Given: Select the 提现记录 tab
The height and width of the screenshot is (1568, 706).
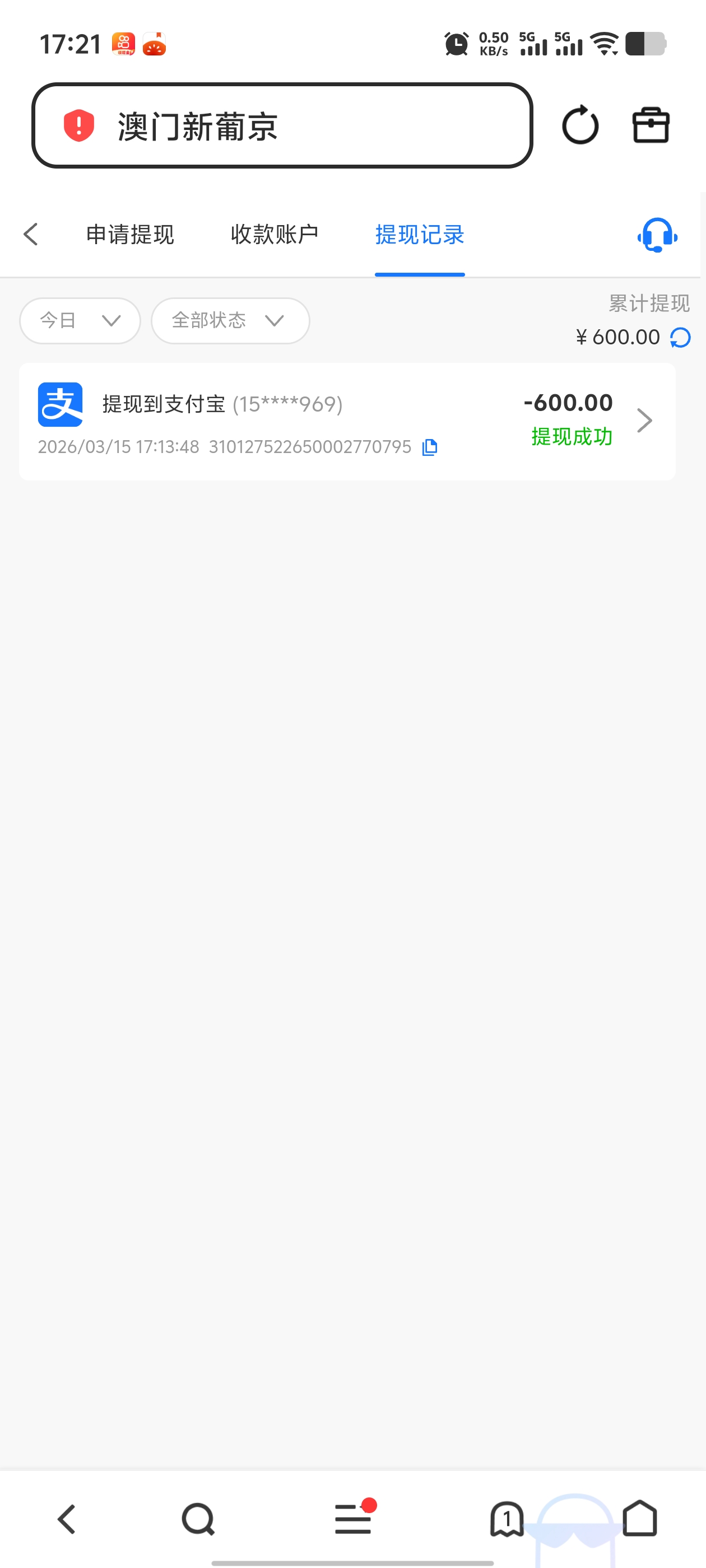Looking at the screenshot, I should pos(419,234).
